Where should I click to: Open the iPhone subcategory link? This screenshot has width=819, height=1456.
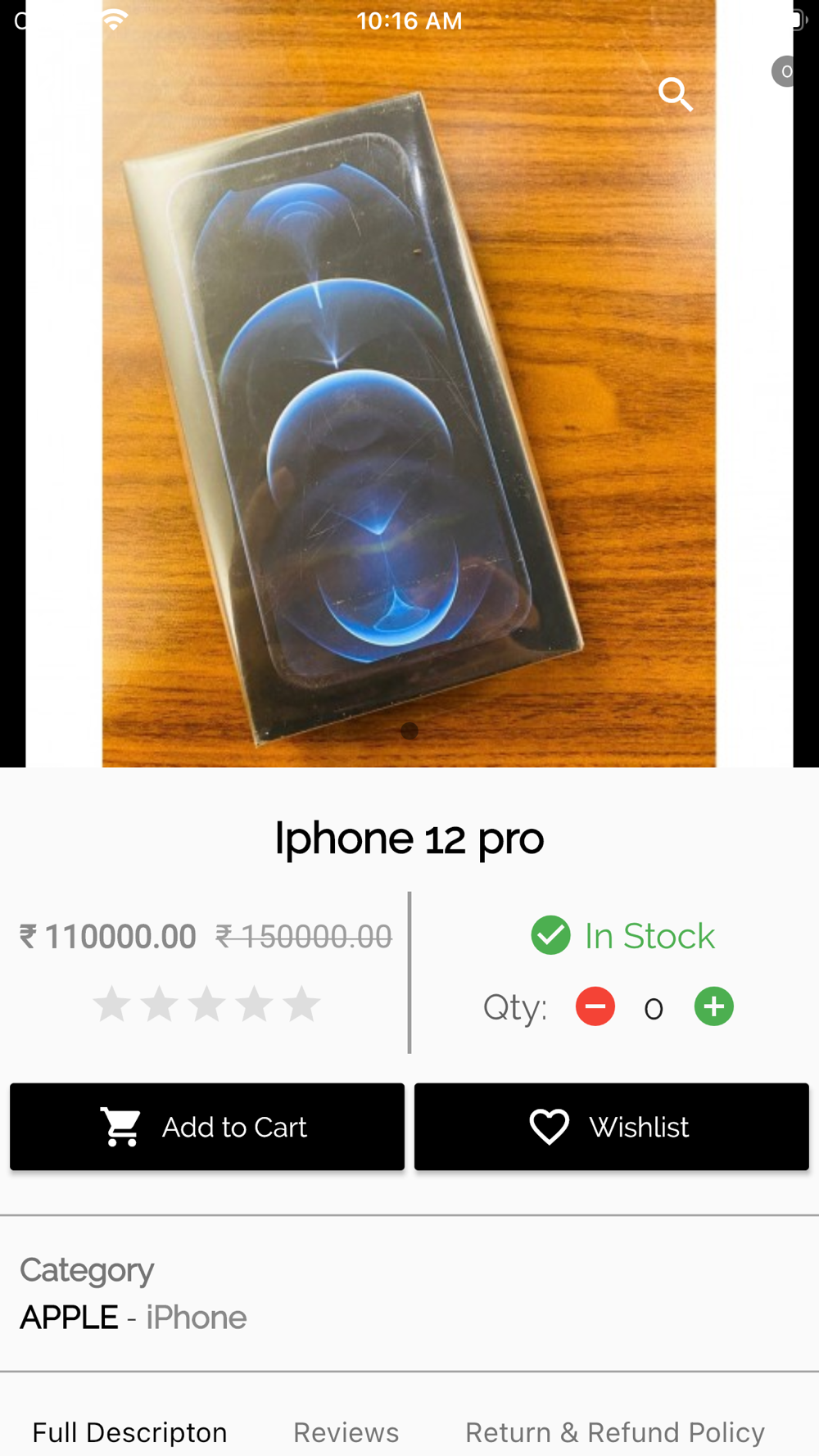pyautogui.click(x=197, y=1318)
